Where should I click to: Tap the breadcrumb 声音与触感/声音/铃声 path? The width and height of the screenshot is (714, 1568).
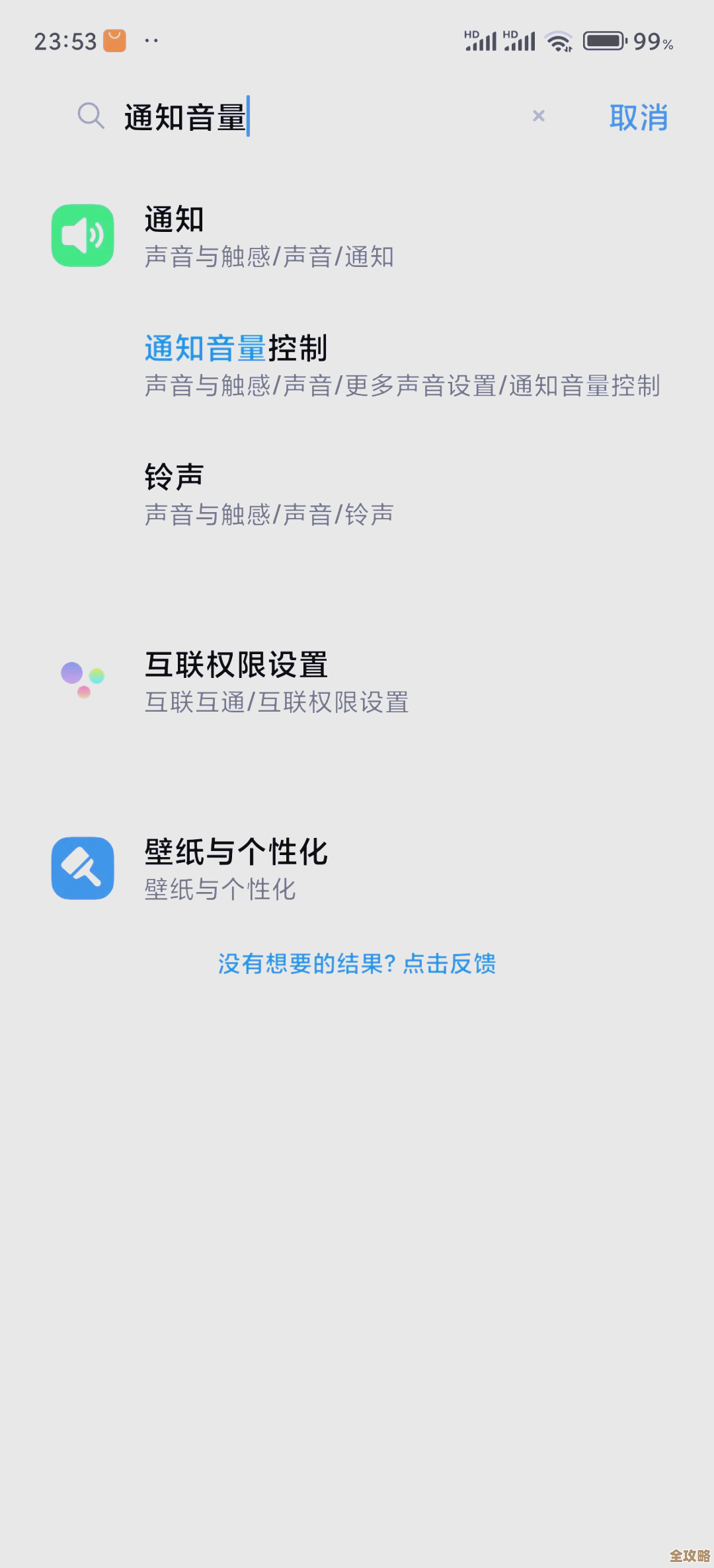(268, 515)
